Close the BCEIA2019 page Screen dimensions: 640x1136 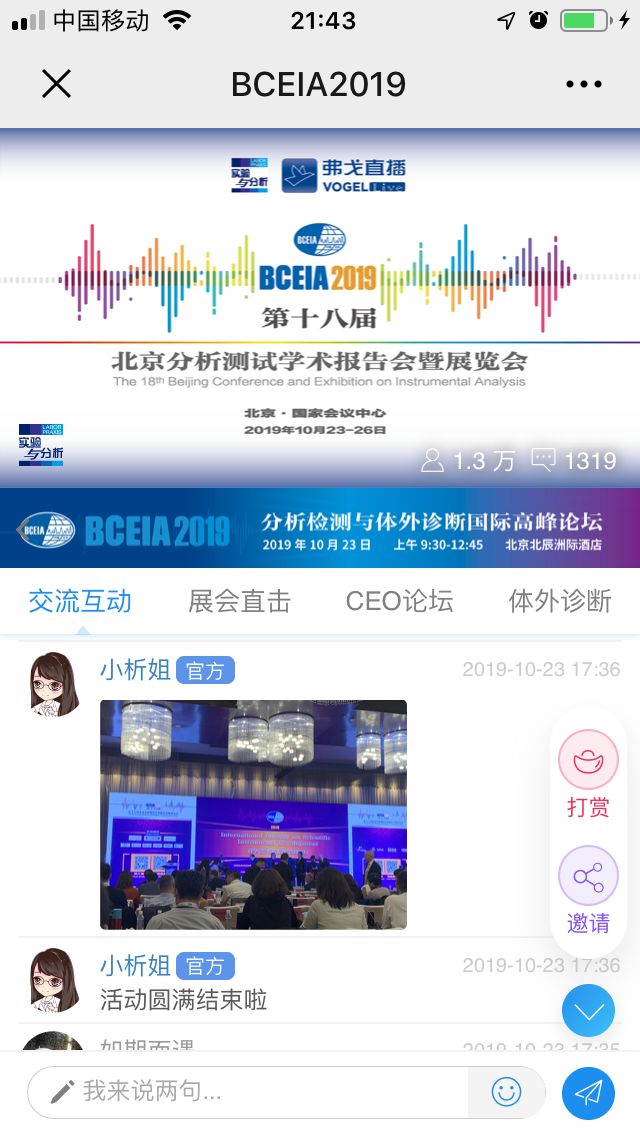point(56,85)
